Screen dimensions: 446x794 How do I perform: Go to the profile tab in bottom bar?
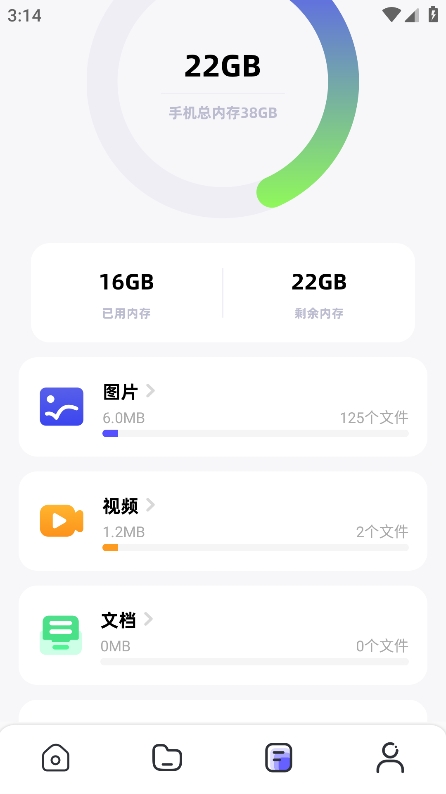[x=390, y=758]
